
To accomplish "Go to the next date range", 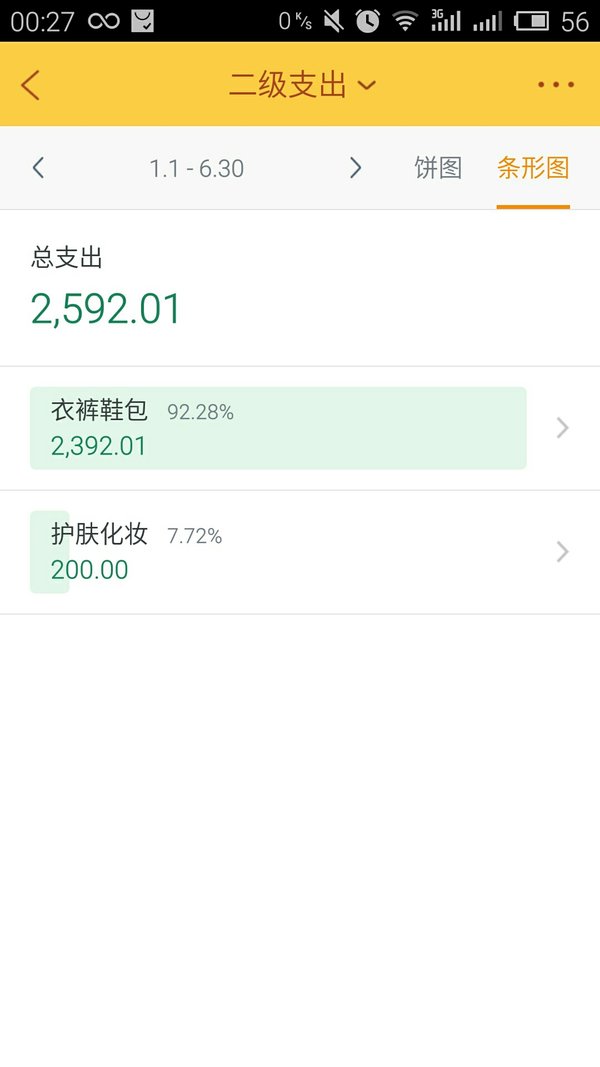I will 355,168.
